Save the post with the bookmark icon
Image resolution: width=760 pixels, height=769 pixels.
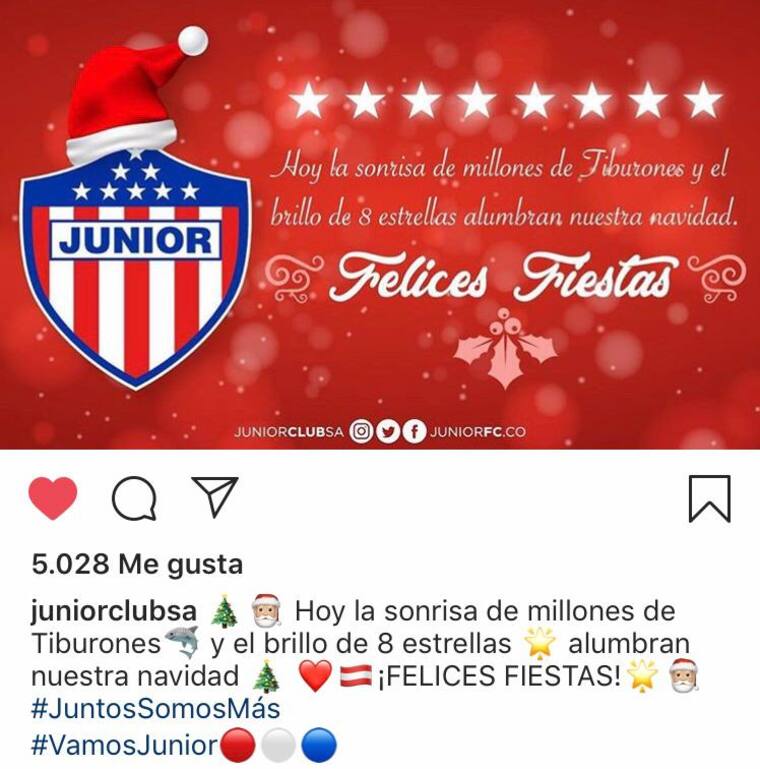[709, 498]
